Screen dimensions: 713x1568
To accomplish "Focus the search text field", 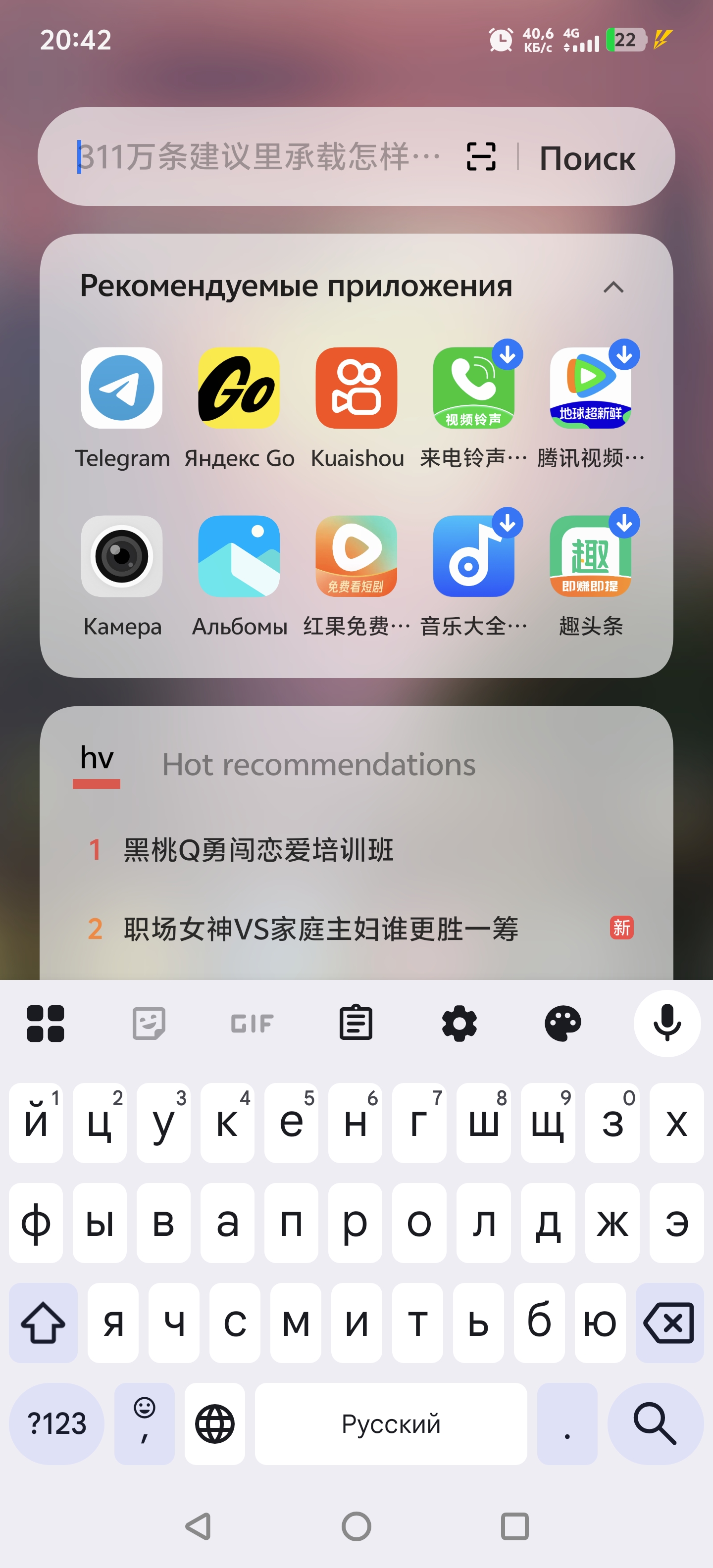I will point(259,156).
